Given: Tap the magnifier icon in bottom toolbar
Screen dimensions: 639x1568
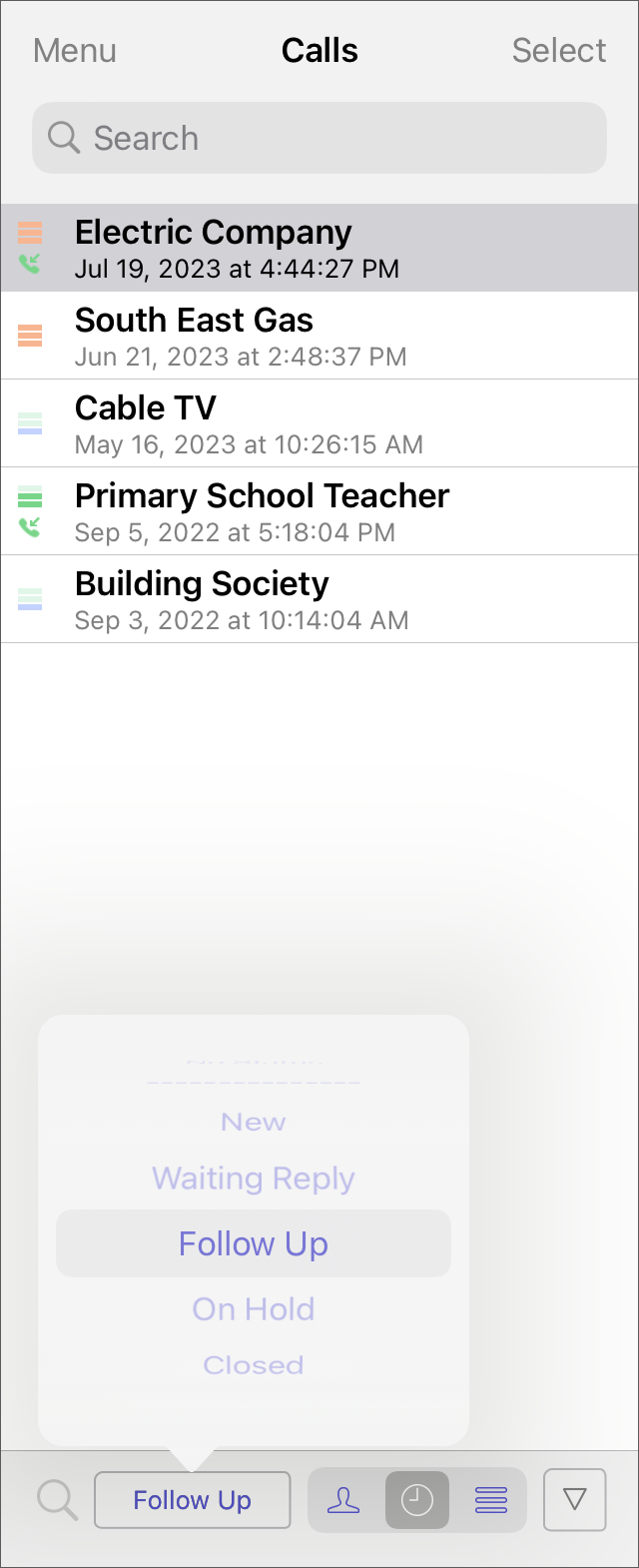Looking at the screenshot, I should coord(57,1500).
